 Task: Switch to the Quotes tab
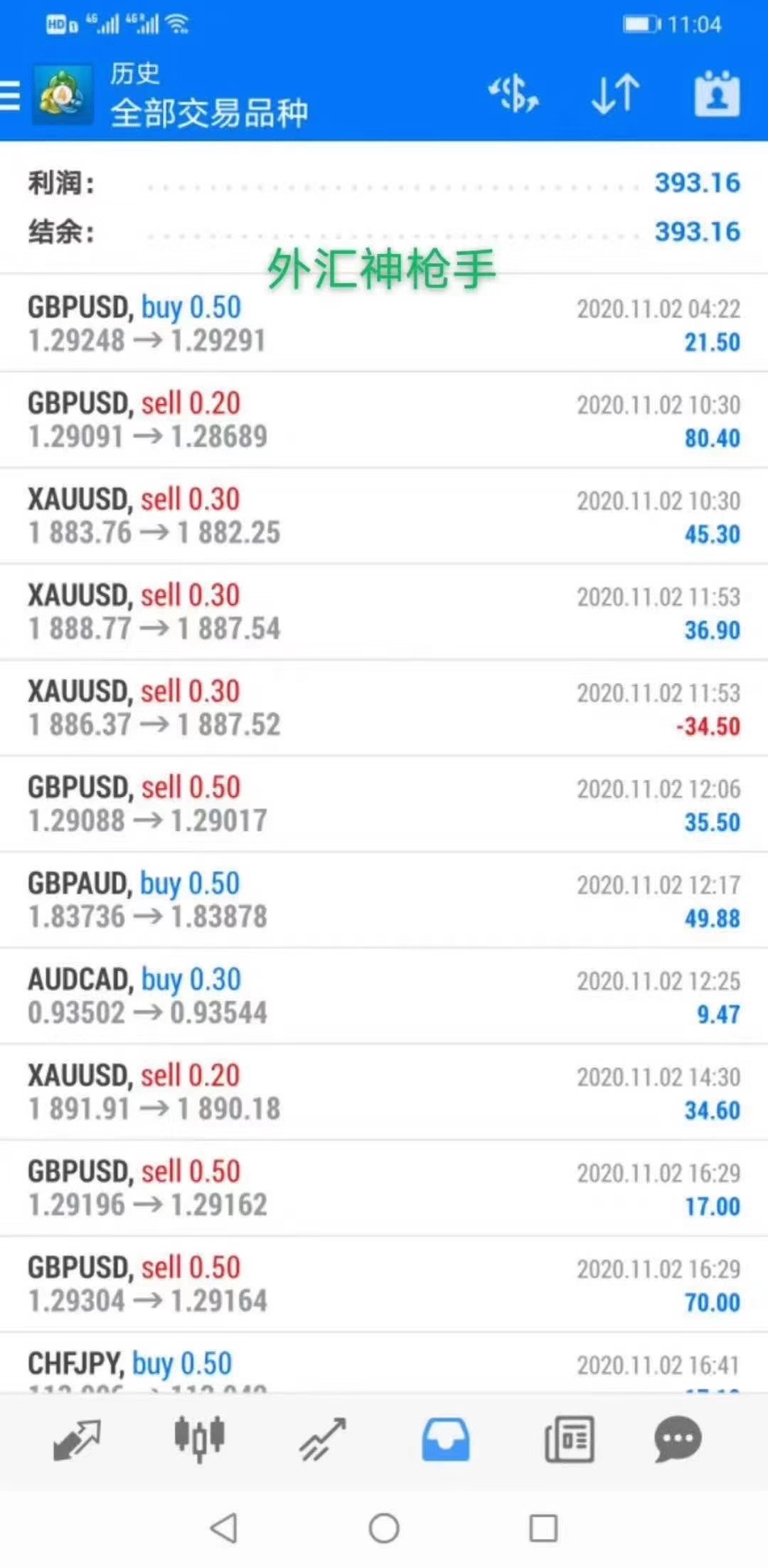pos(77,1439)
